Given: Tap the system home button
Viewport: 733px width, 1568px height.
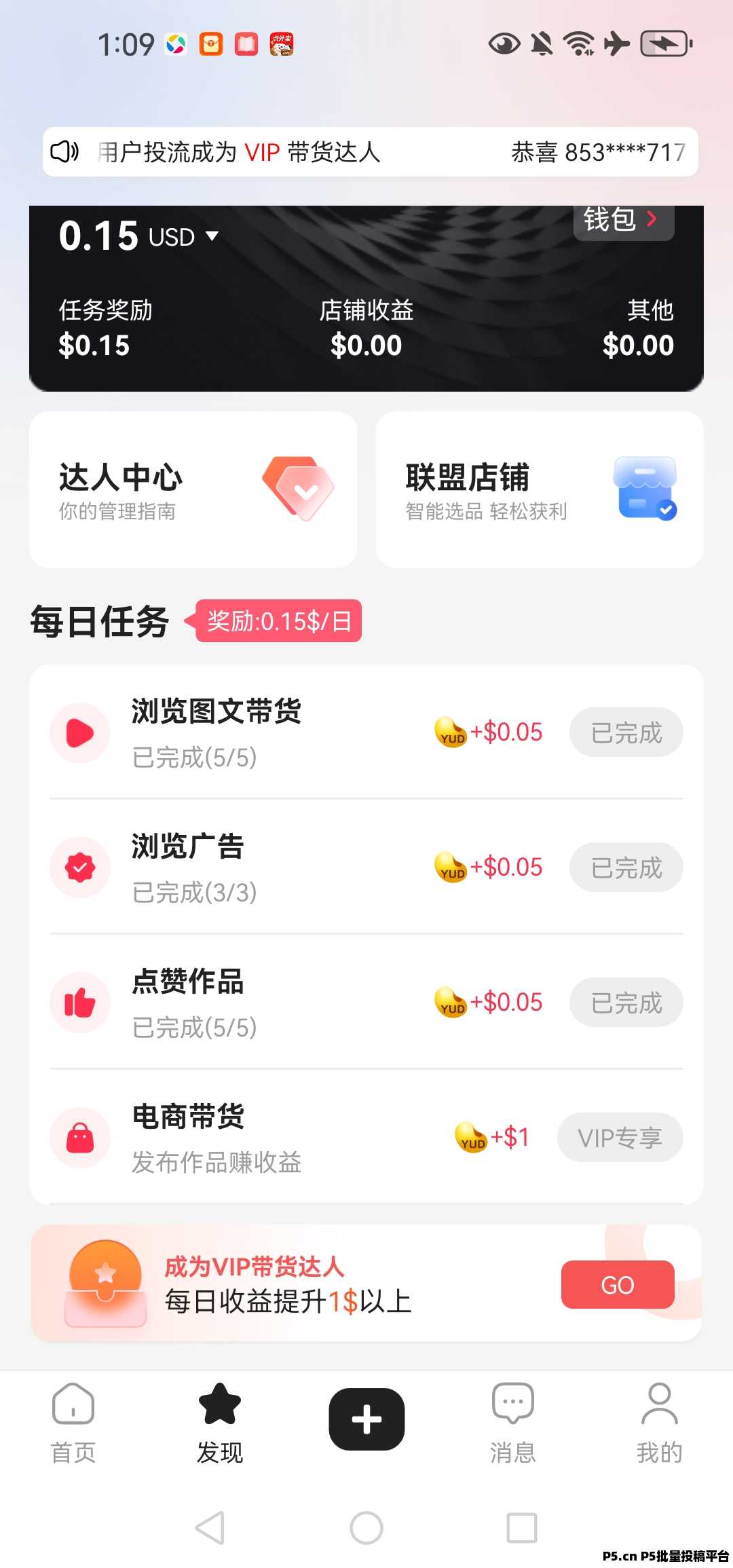Looking at the screenshot, I should point(366,1528).
